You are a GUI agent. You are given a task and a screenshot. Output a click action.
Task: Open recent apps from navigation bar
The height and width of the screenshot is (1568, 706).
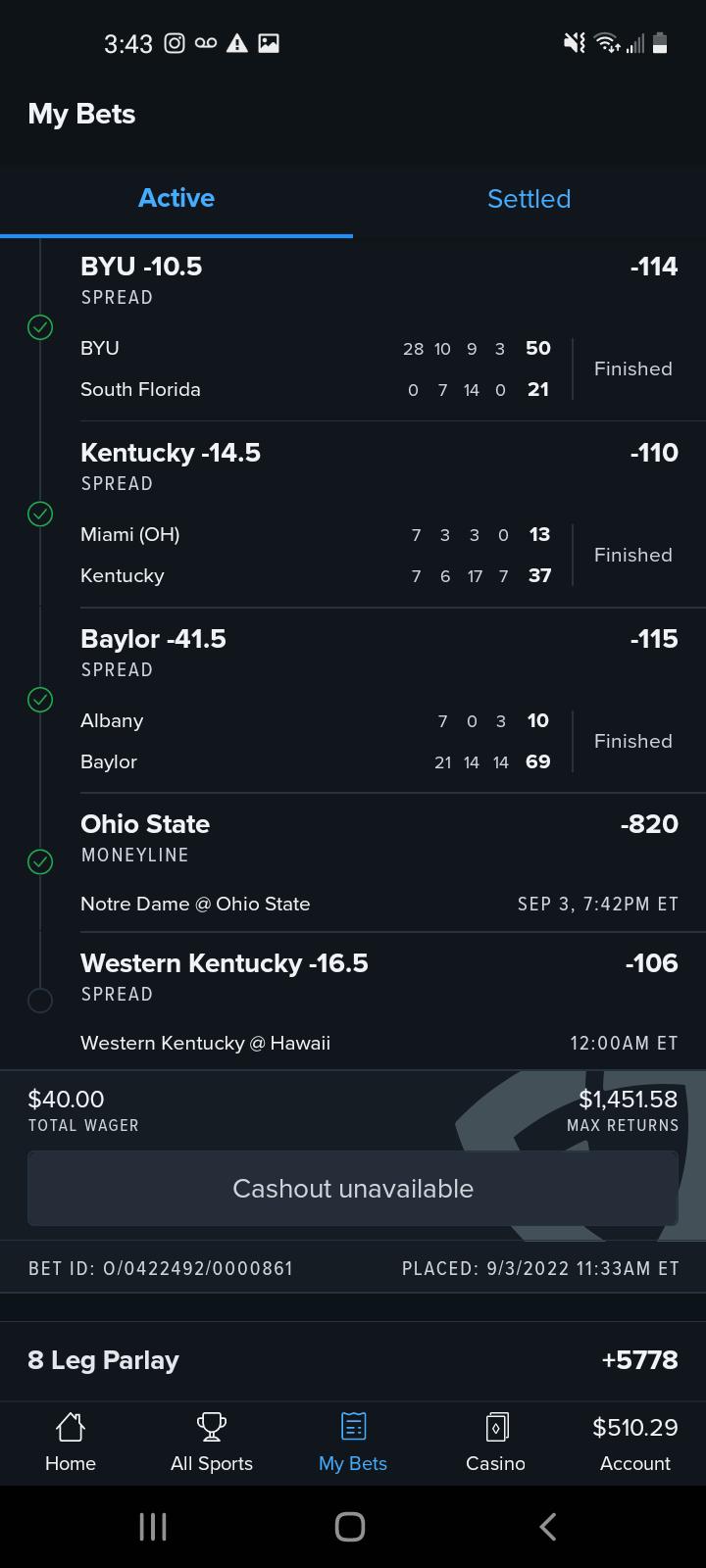[153, 1526]
